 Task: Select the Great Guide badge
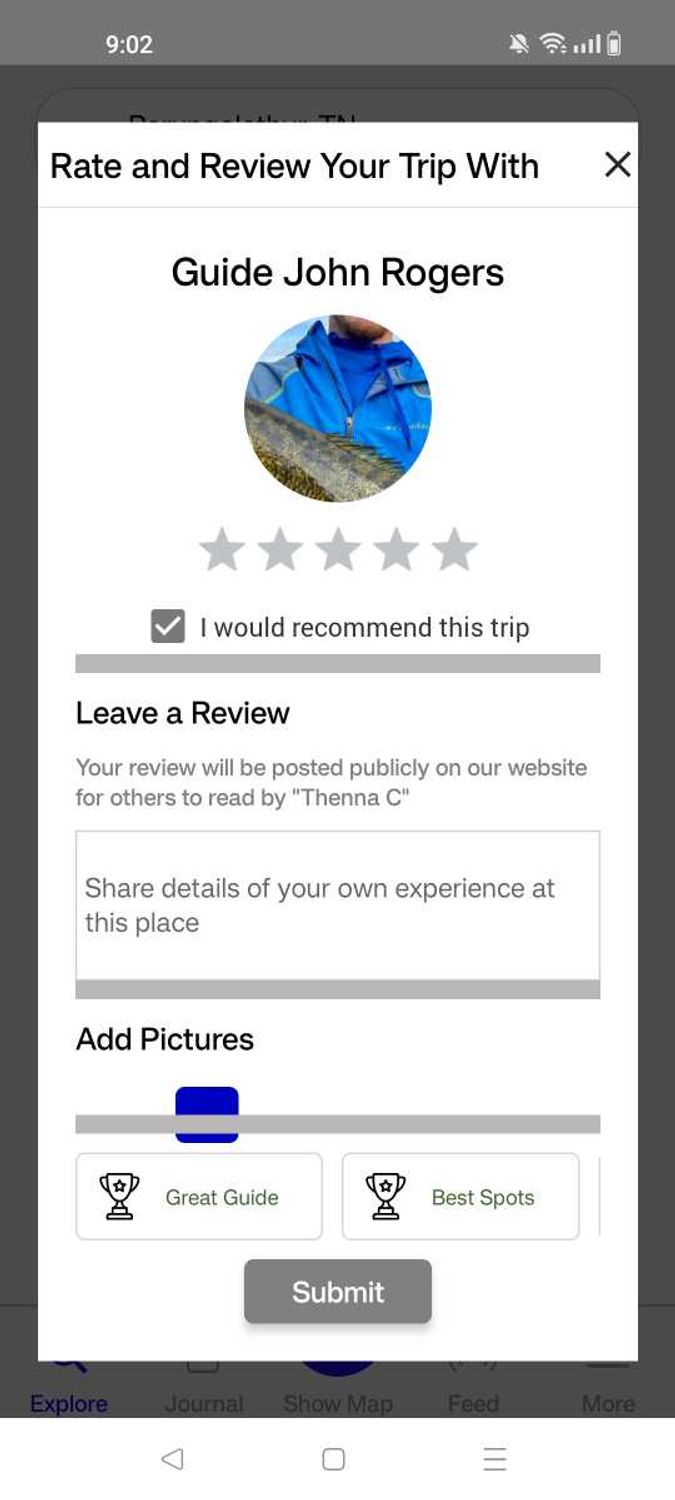[x=199, y=1197]
